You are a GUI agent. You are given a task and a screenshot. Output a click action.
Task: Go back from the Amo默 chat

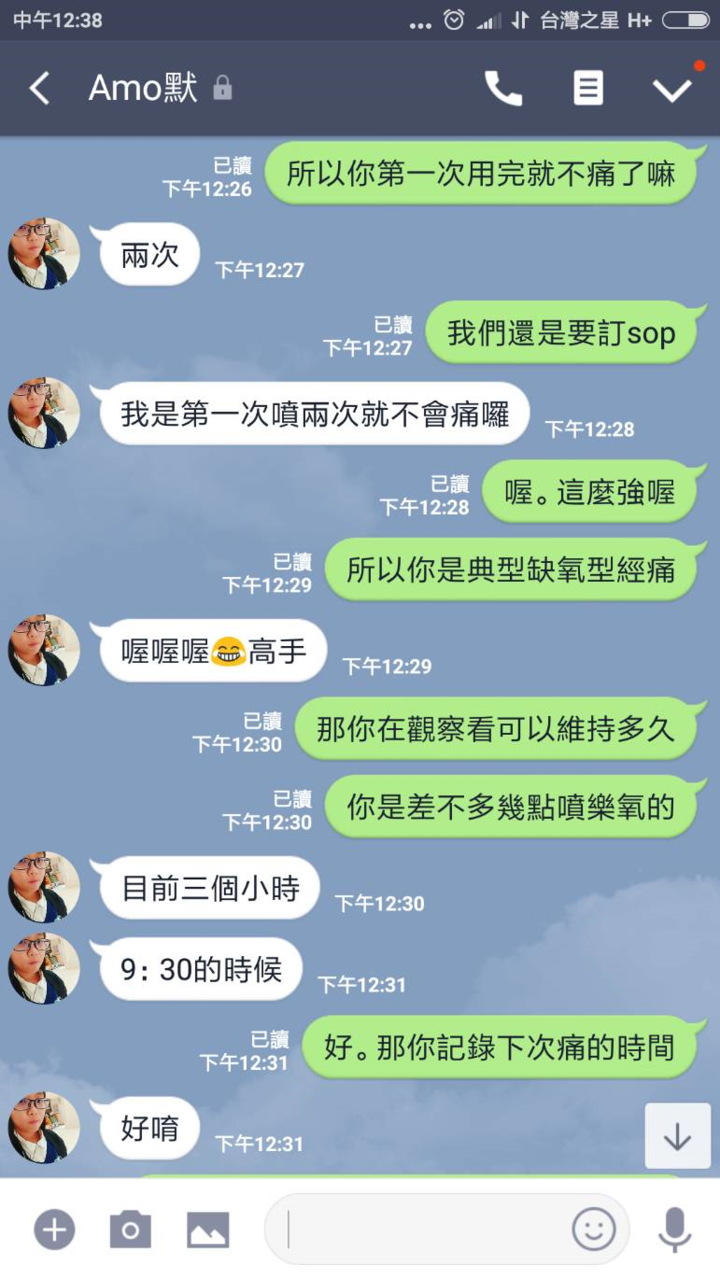pyautogui.click(x=39, y=89)
